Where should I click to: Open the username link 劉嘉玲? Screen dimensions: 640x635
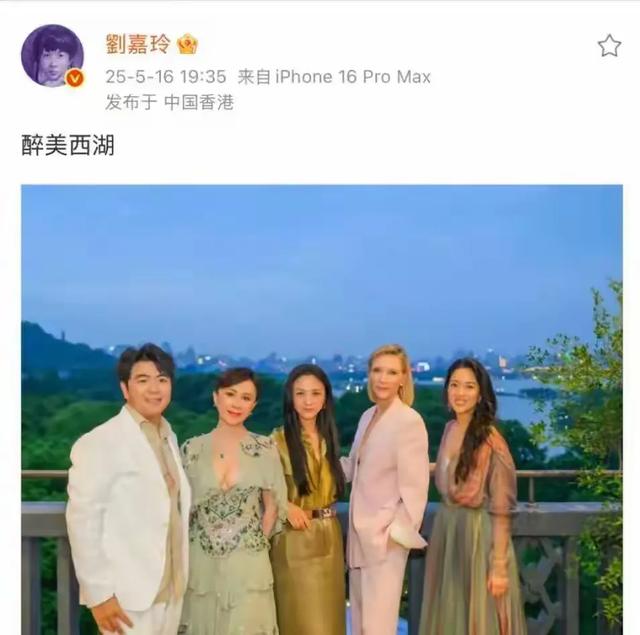click(x=137, y=44)
